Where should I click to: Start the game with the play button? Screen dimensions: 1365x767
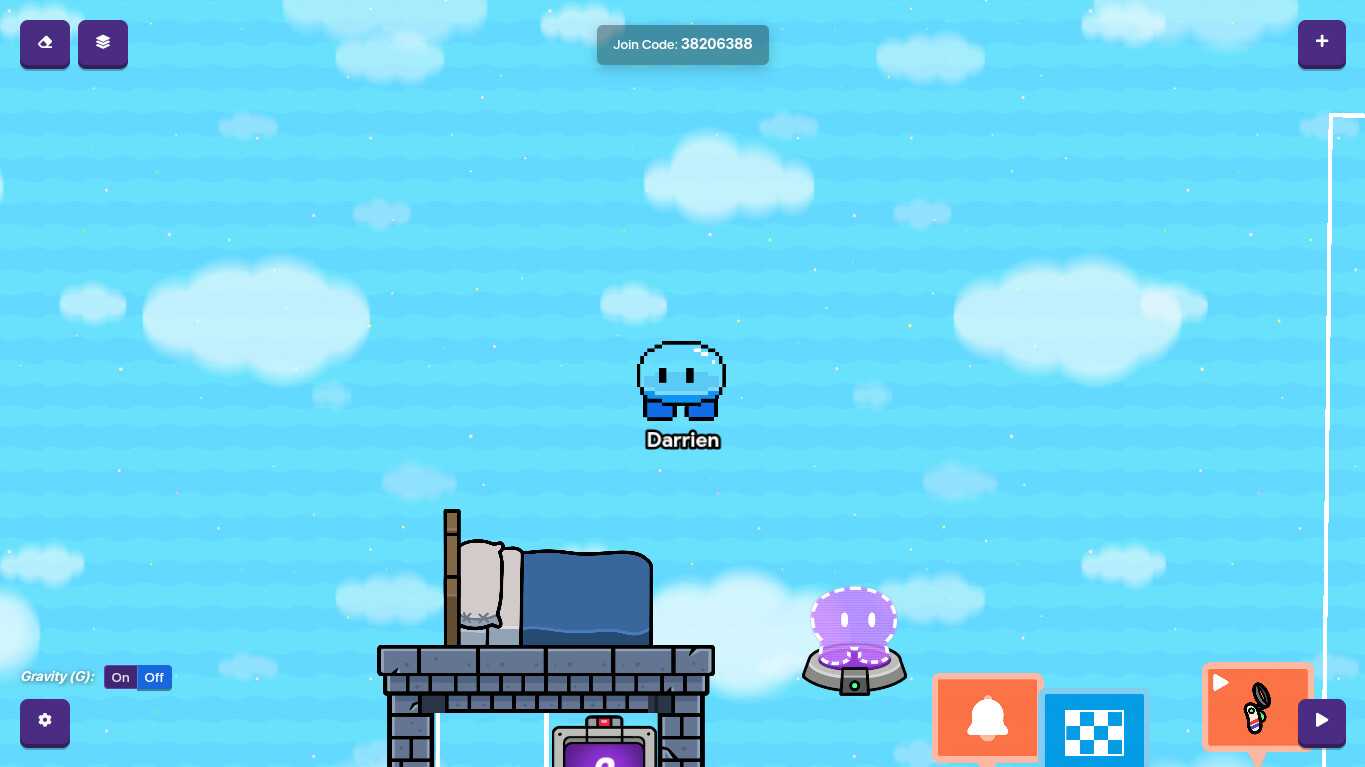[1321, 721]
